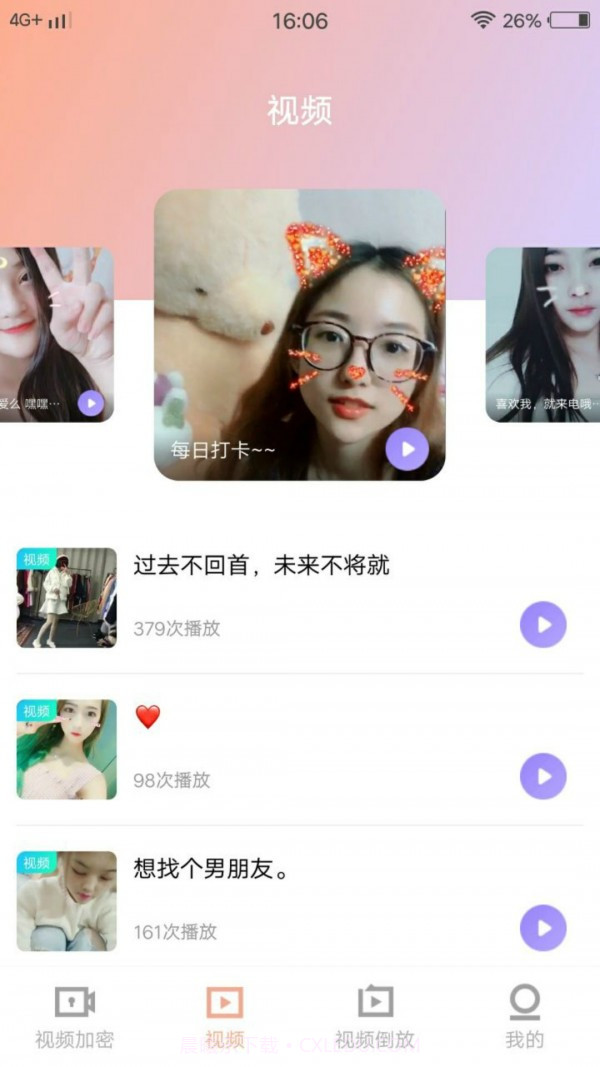Go to the 视频倒放 tab
The image size is (600, 1067).
click(375, 1017)
